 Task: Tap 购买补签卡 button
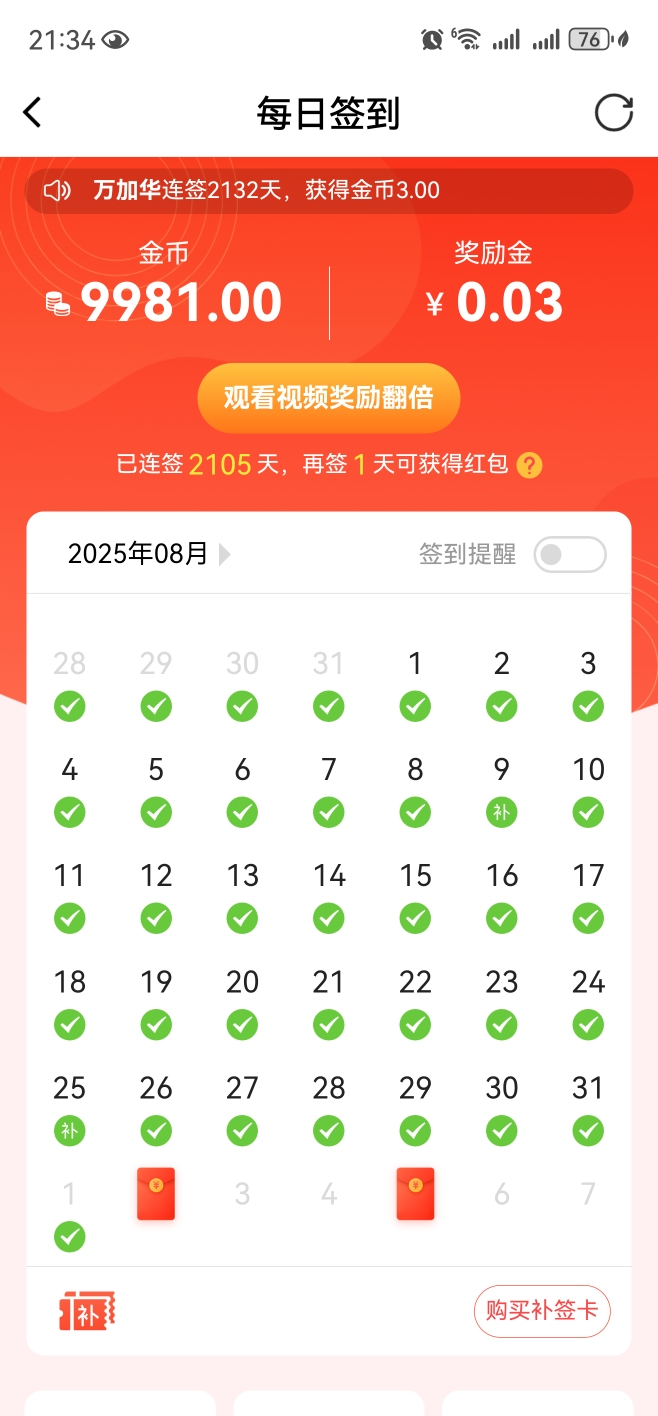(x=541, y=1310)
